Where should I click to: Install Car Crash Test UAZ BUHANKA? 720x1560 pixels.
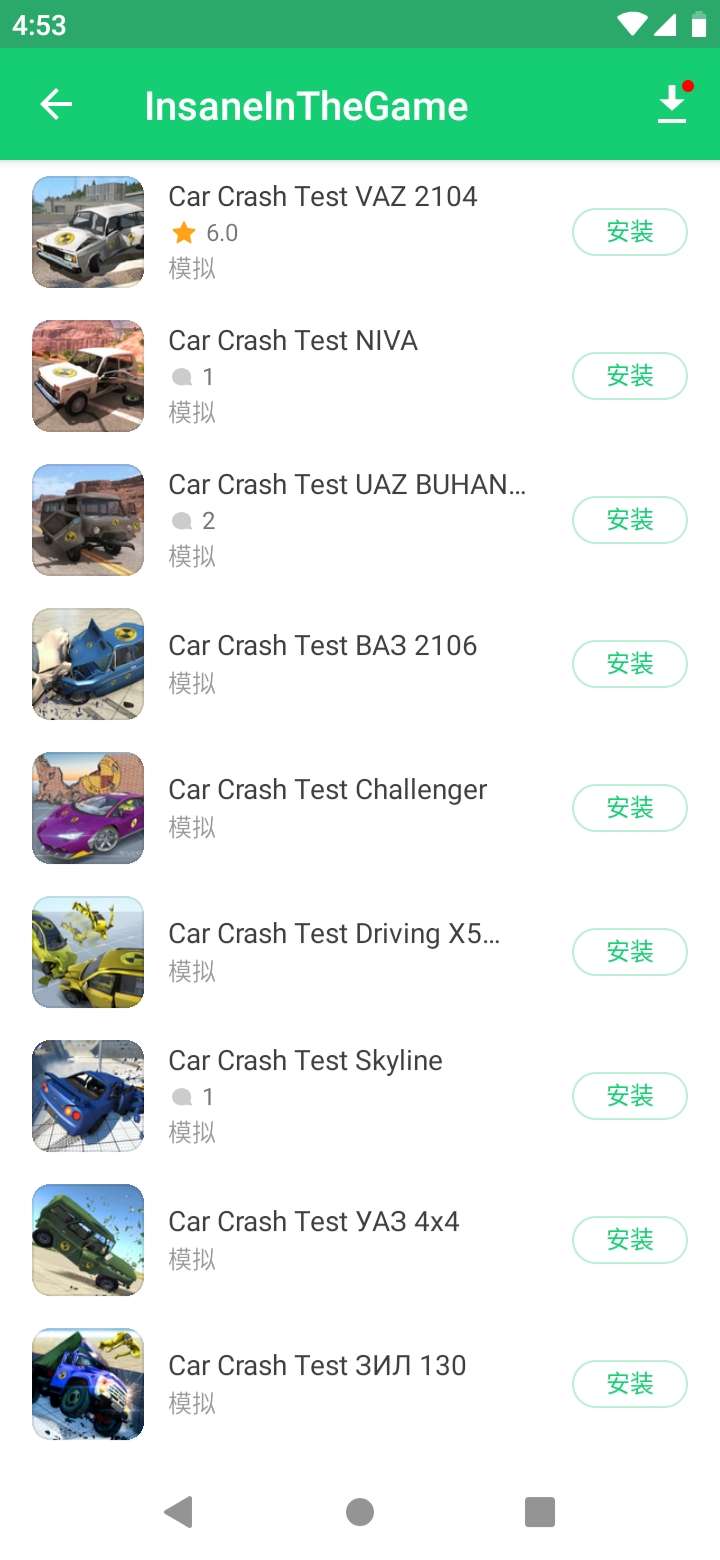(x=630, y=520)
